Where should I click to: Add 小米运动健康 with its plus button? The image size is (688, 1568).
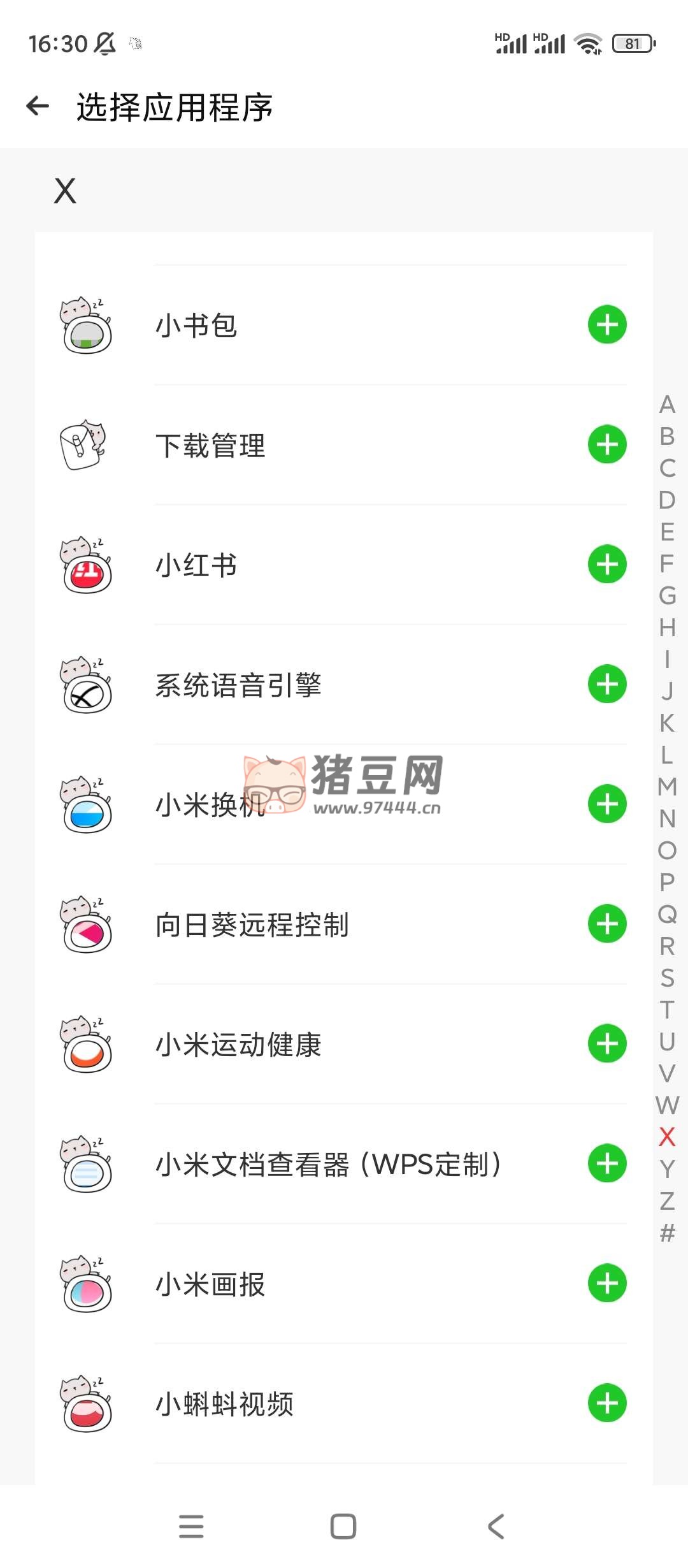pos(607,1043)
